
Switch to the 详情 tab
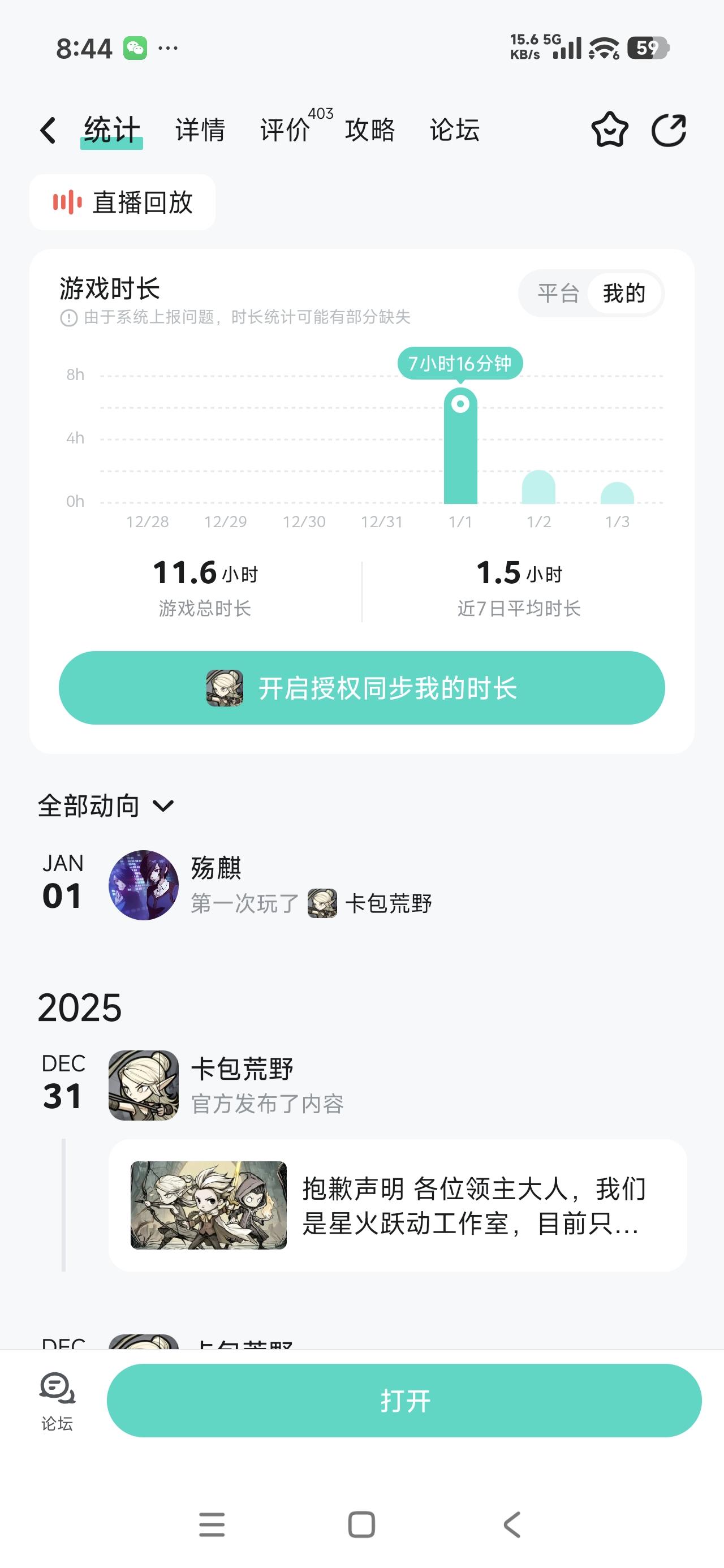pyautogui.click(x=200, y=130)
